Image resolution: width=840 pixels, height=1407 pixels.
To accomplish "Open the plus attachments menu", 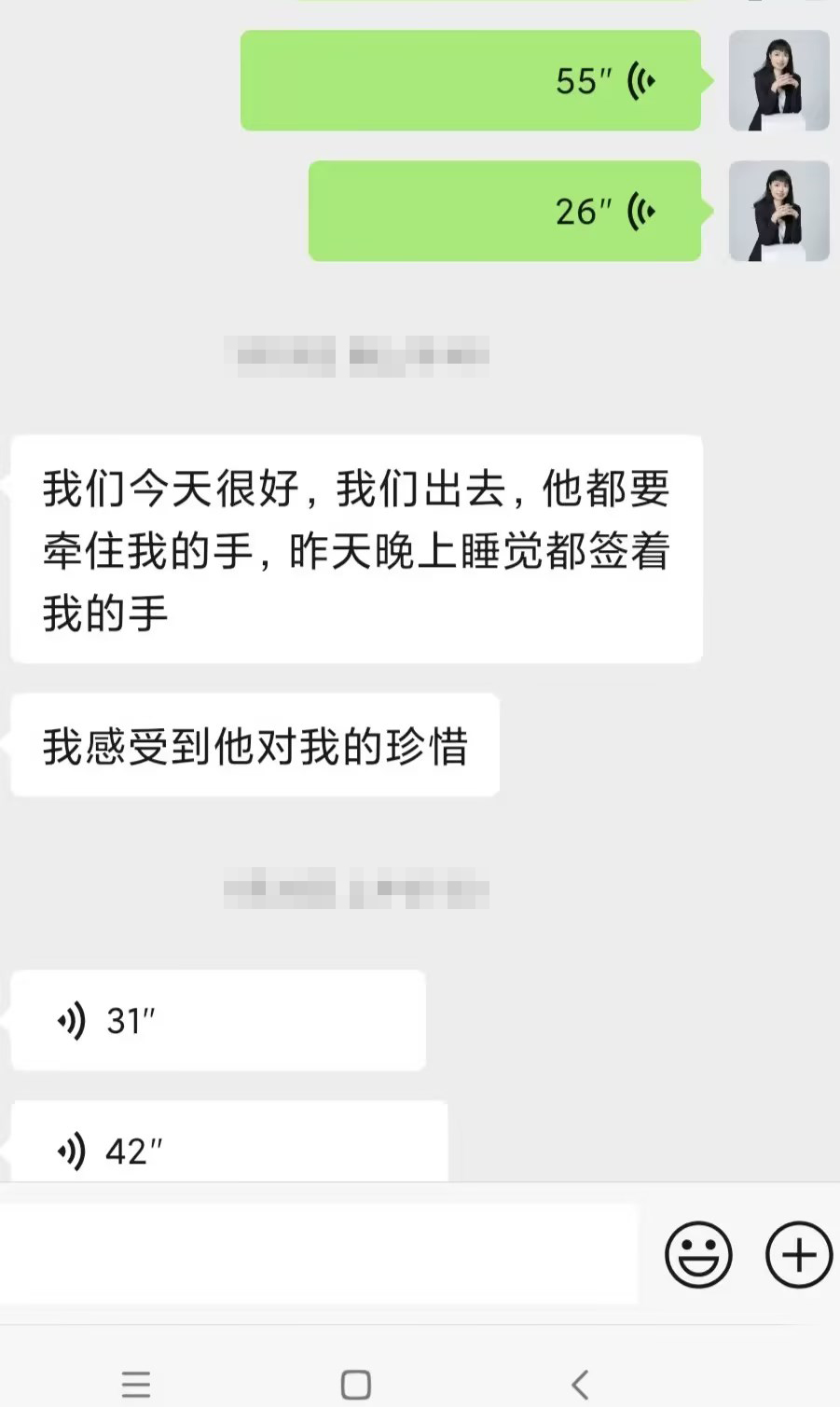I will coord(798,1255).
